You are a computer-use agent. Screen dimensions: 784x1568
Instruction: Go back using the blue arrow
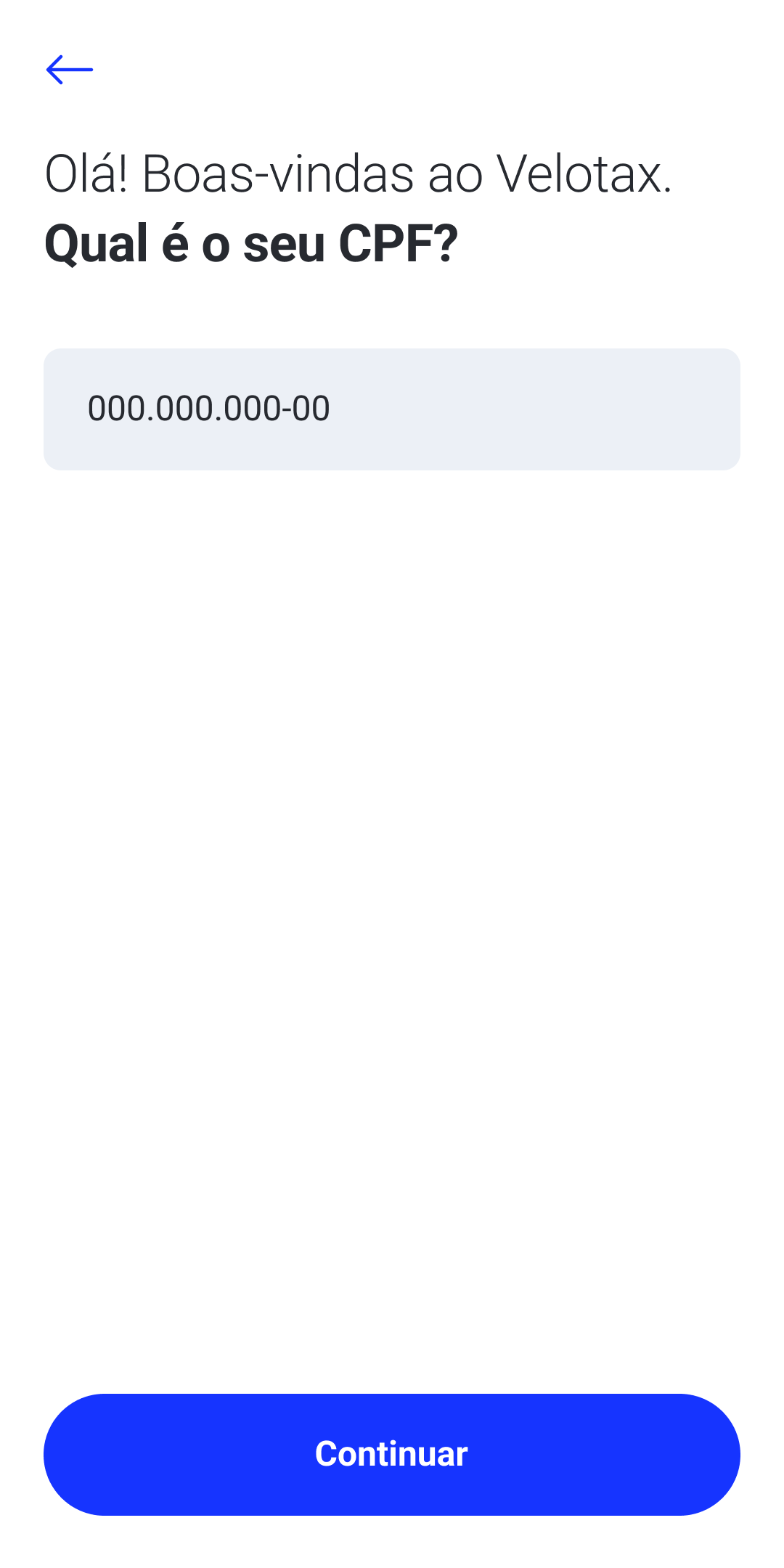click(70, 70)
